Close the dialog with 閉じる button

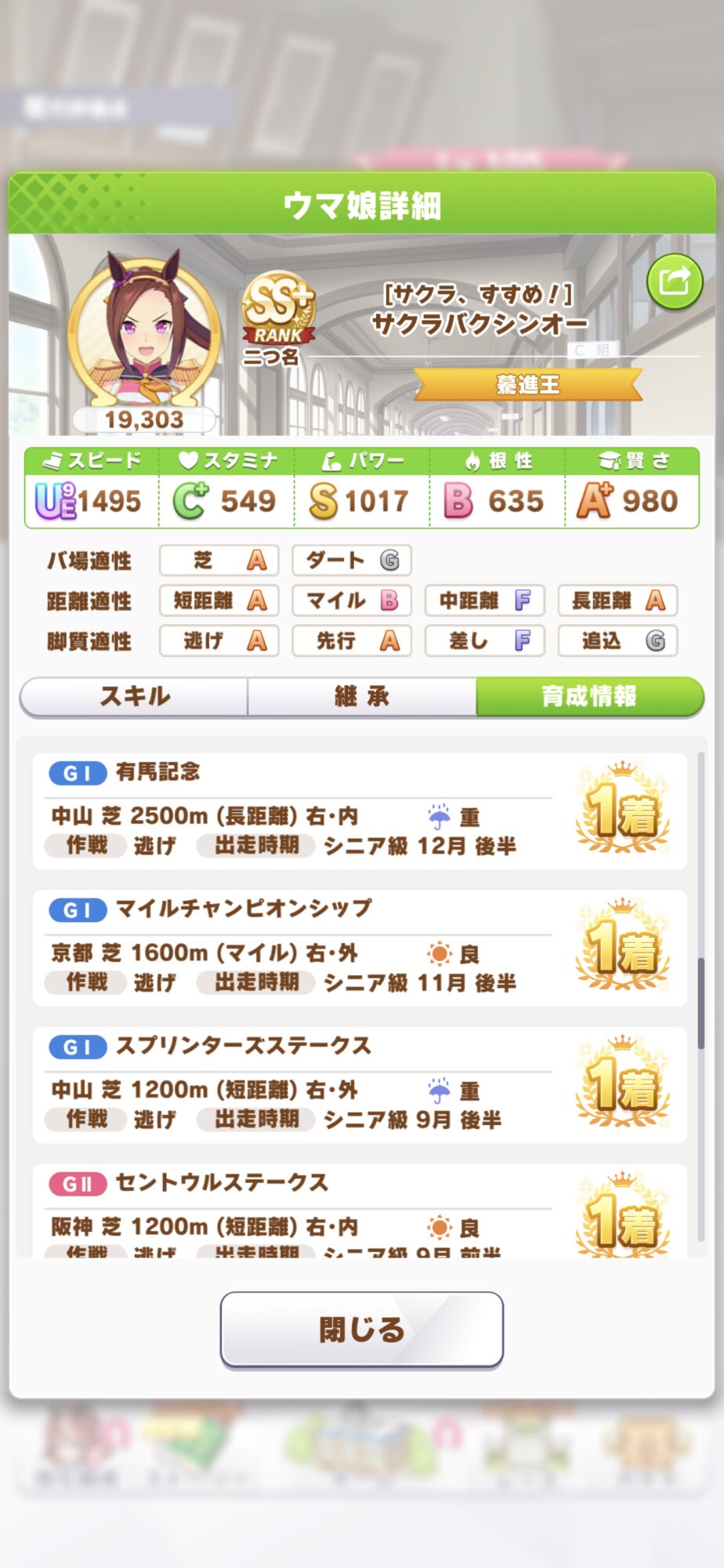[362, 1329]
